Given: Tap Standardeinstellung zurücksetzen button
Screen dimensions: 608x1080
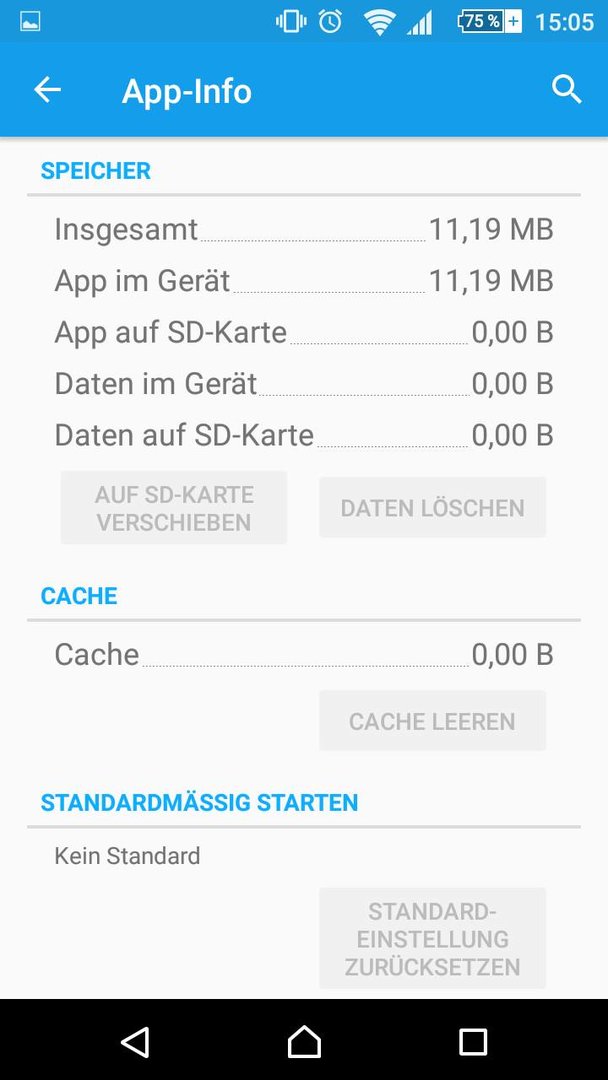Looking at the screenshot, I should [x=432, y=939].
